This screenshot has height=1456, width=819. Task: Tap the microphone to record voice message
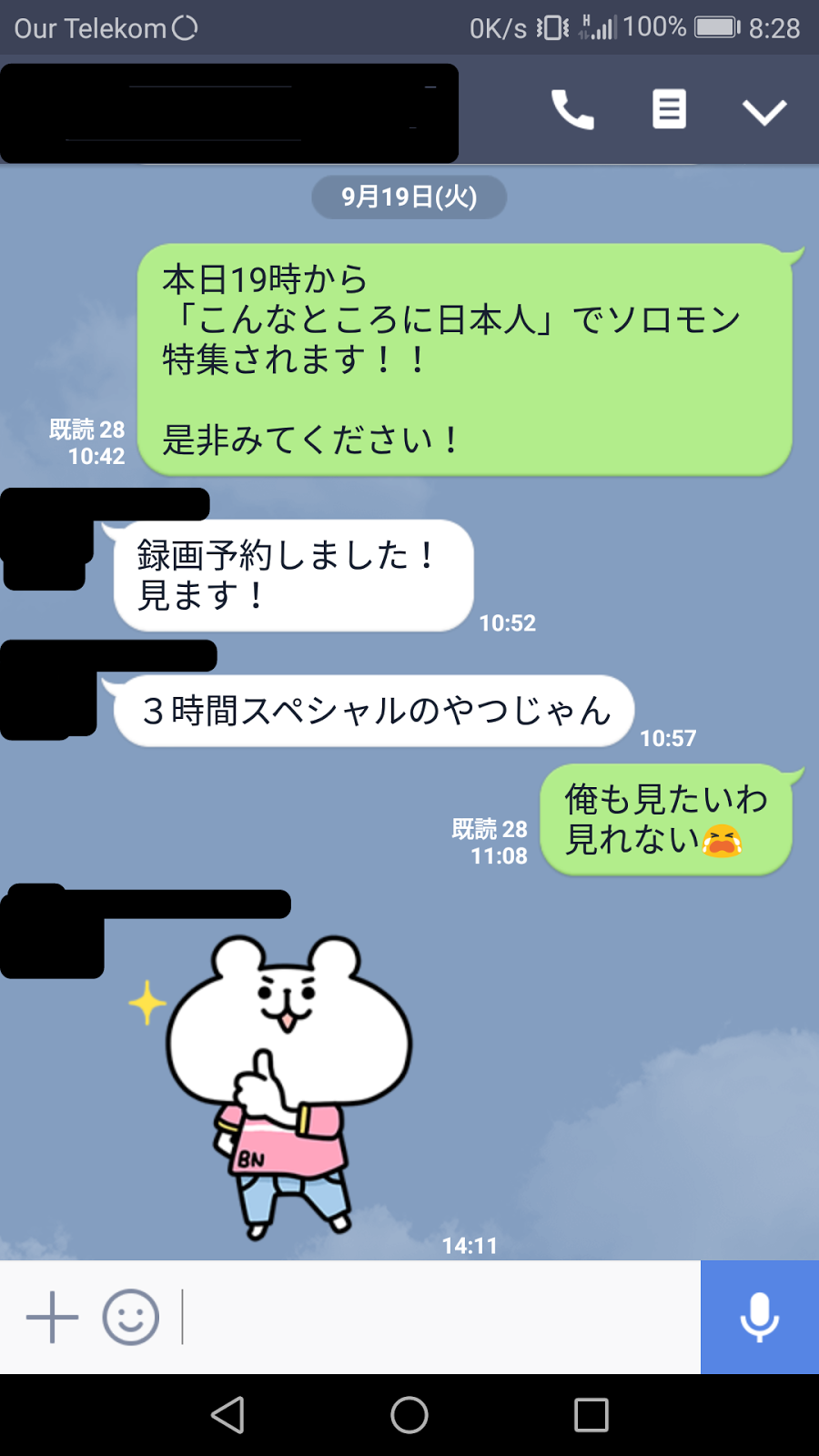(x=759, y=1317)
